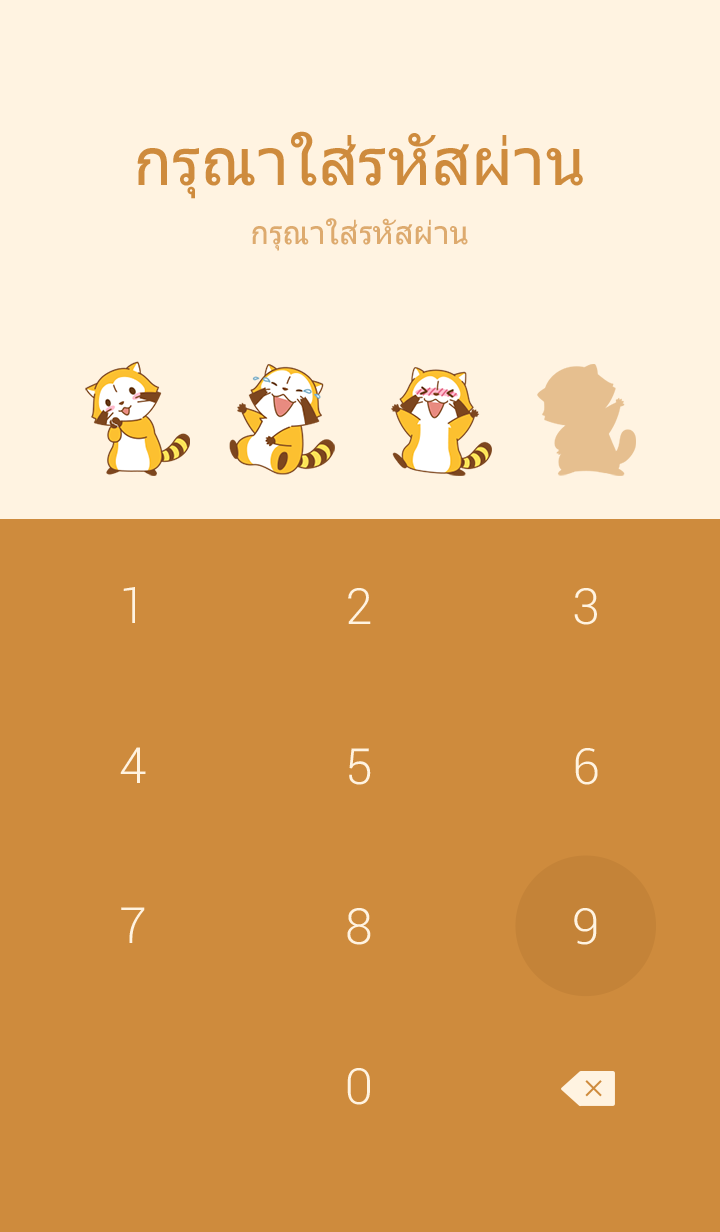Image resolution: width=720 pixels, height=1232 pixels.
Task: Select digit 3 on the keypad
Action: point(586,606)
